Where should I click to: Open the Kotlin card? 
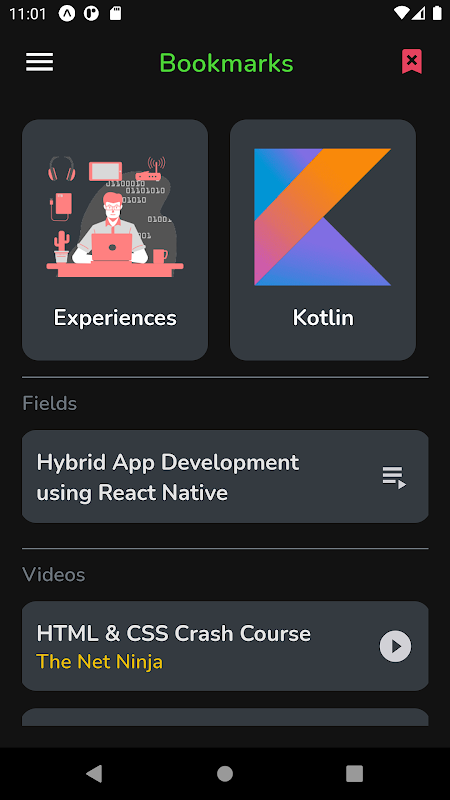click(323, 240)
